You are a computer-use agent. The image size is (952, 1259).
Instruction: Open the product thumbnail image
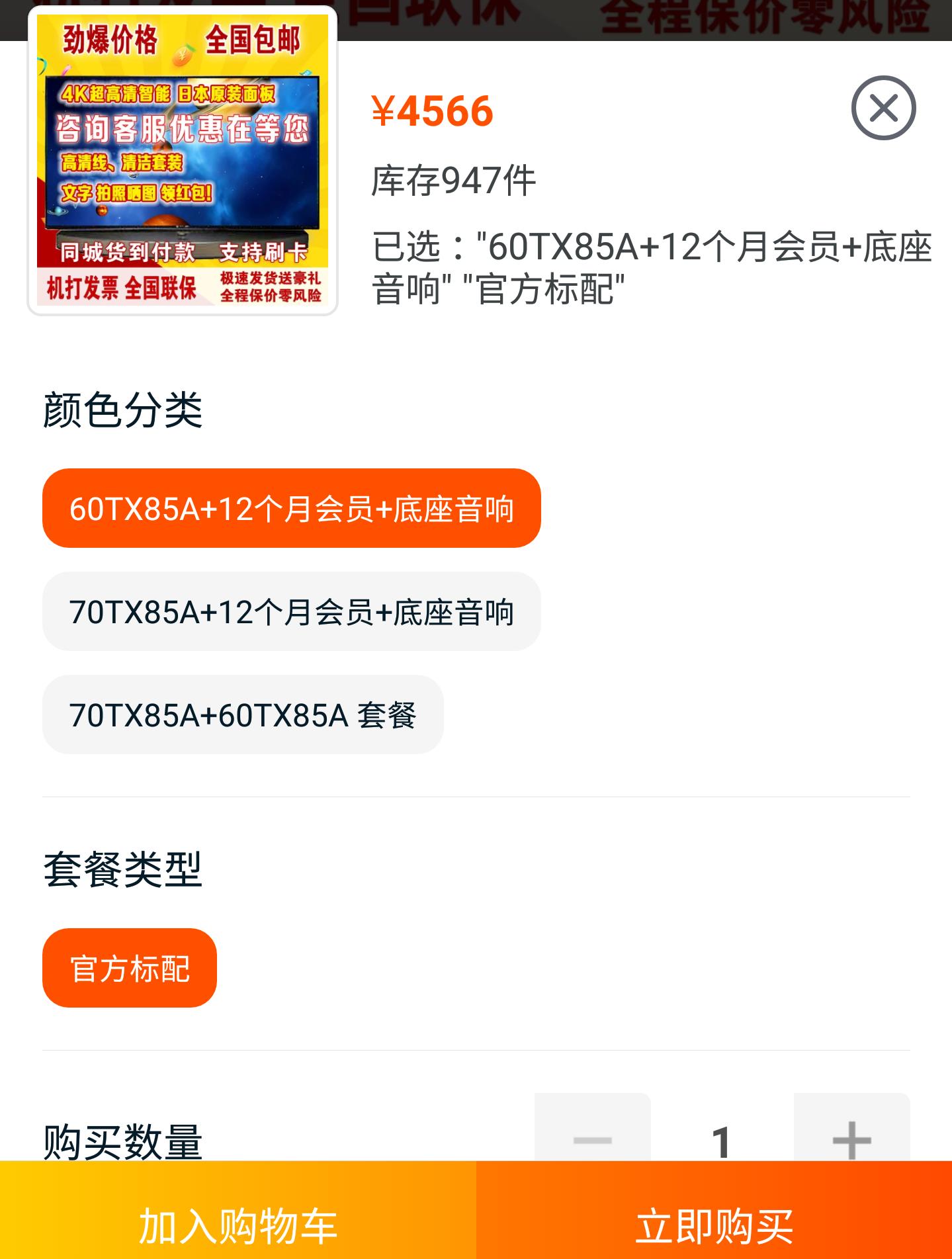point(182,162)
